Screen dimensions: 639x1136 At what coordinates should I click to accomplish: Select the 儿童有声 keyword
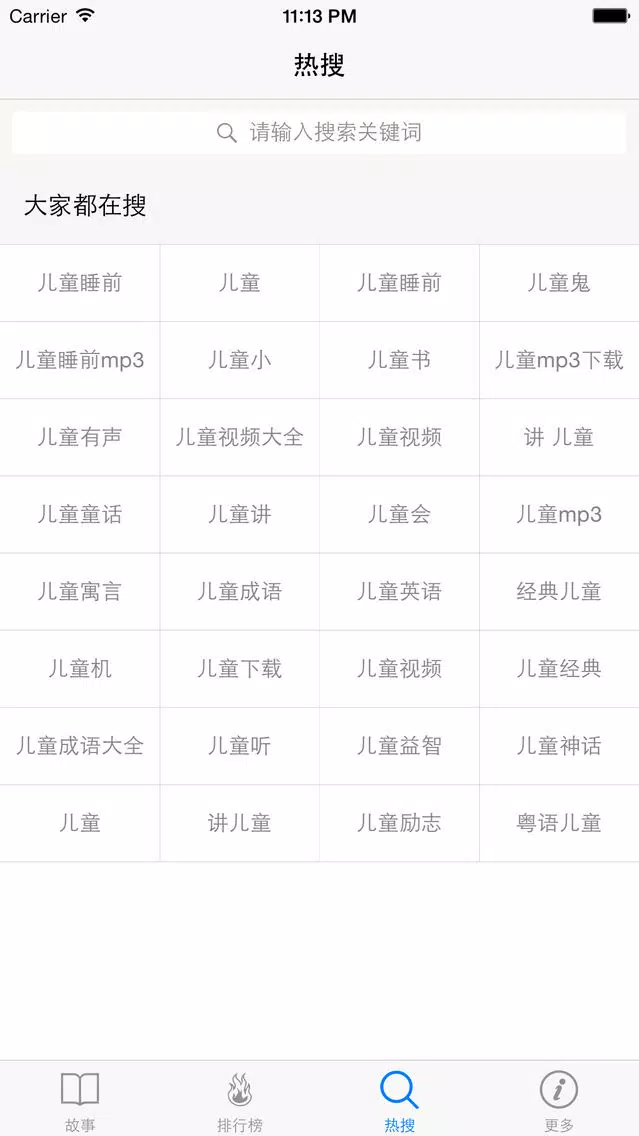pos(80,437)
